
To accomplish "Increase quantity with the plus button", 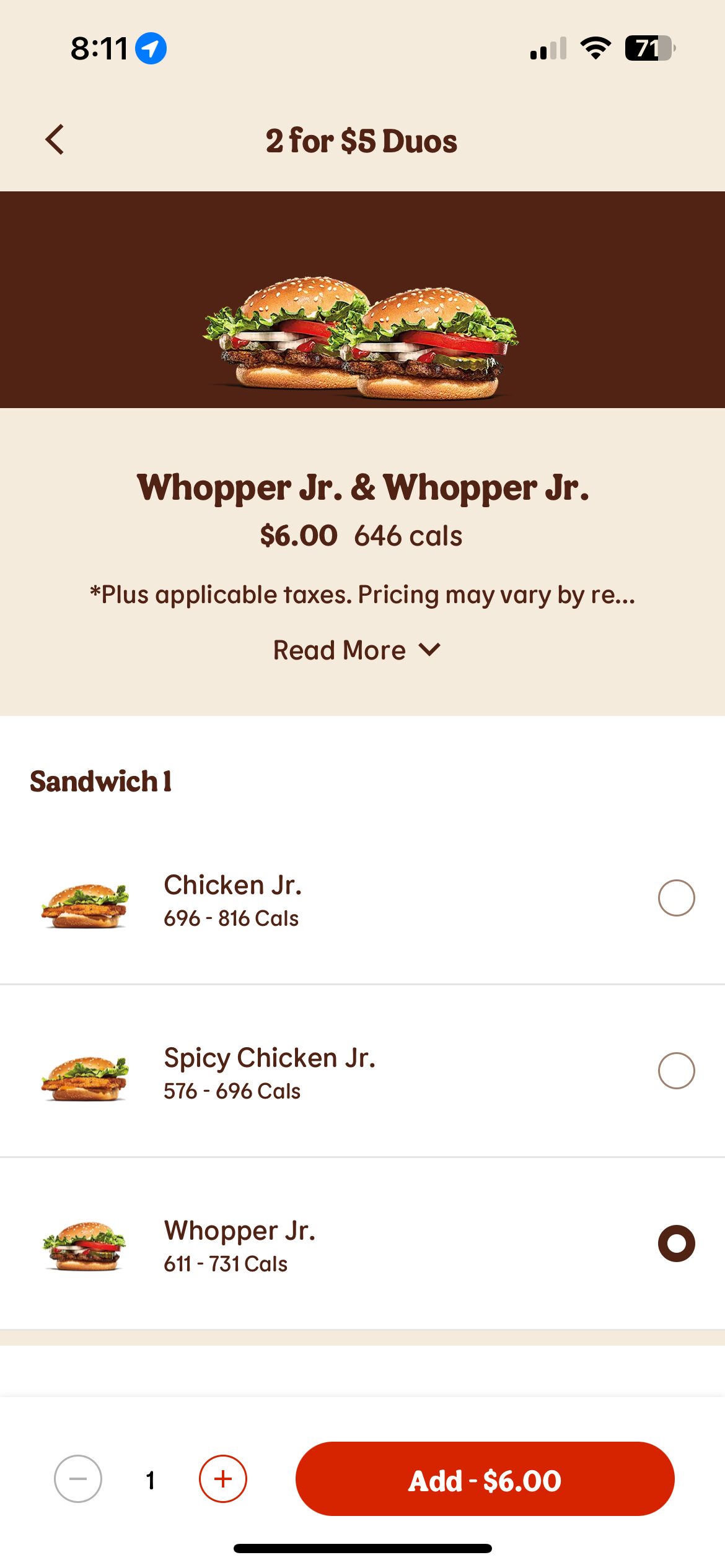I will [x=223, y=1479].
